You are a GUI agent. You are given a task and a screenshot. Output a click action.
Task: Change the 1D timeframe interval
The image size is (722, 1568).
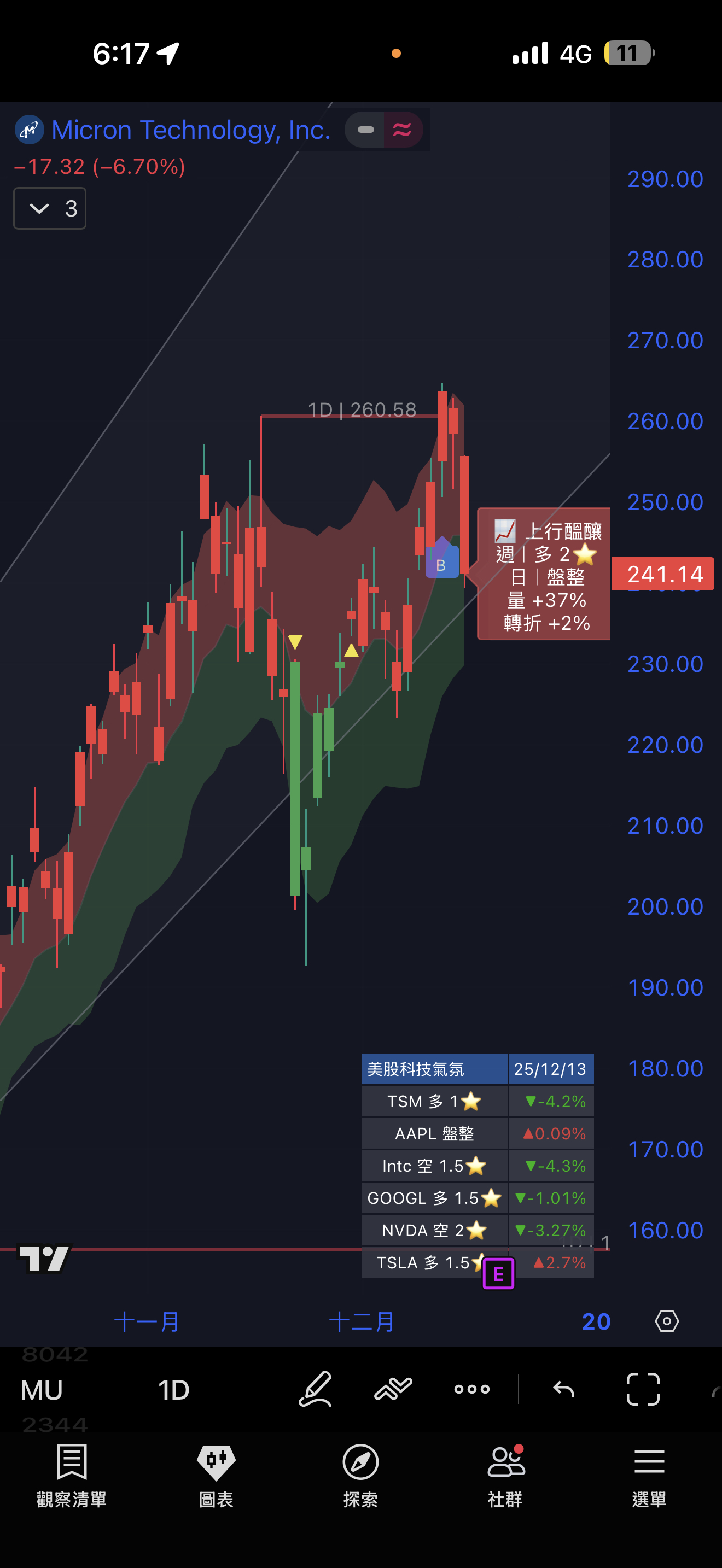(173, 1390)
